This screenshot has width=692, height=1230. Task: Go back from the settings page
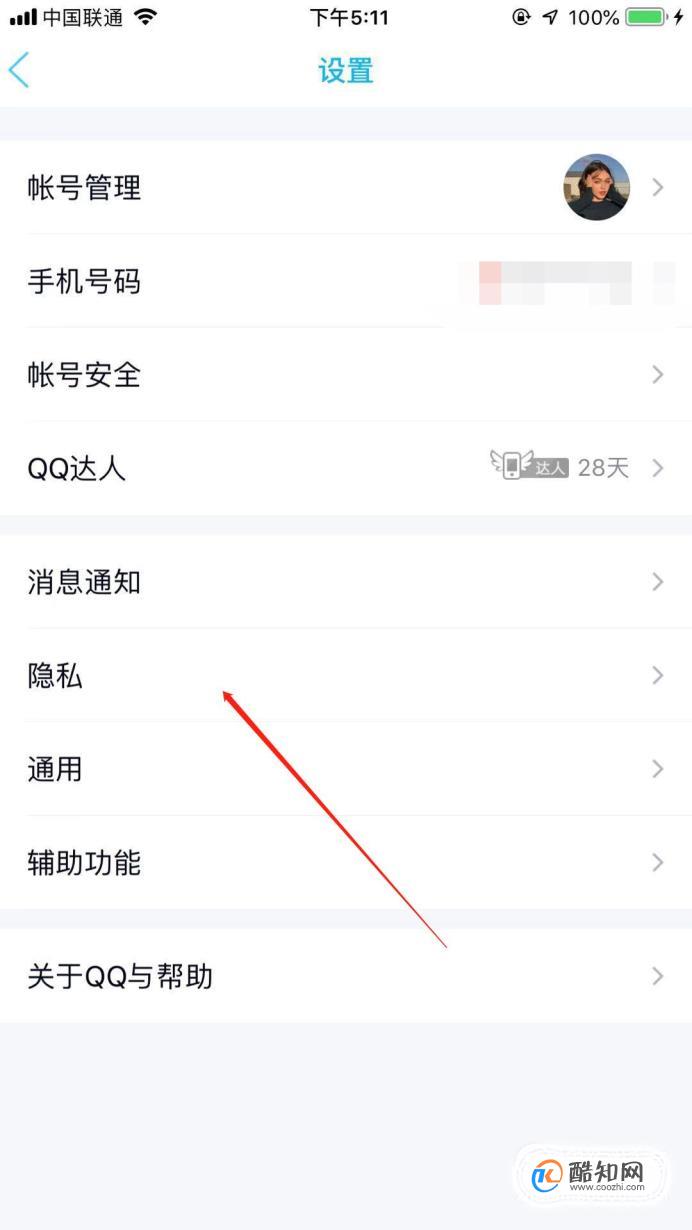click(x=20, y=71)
